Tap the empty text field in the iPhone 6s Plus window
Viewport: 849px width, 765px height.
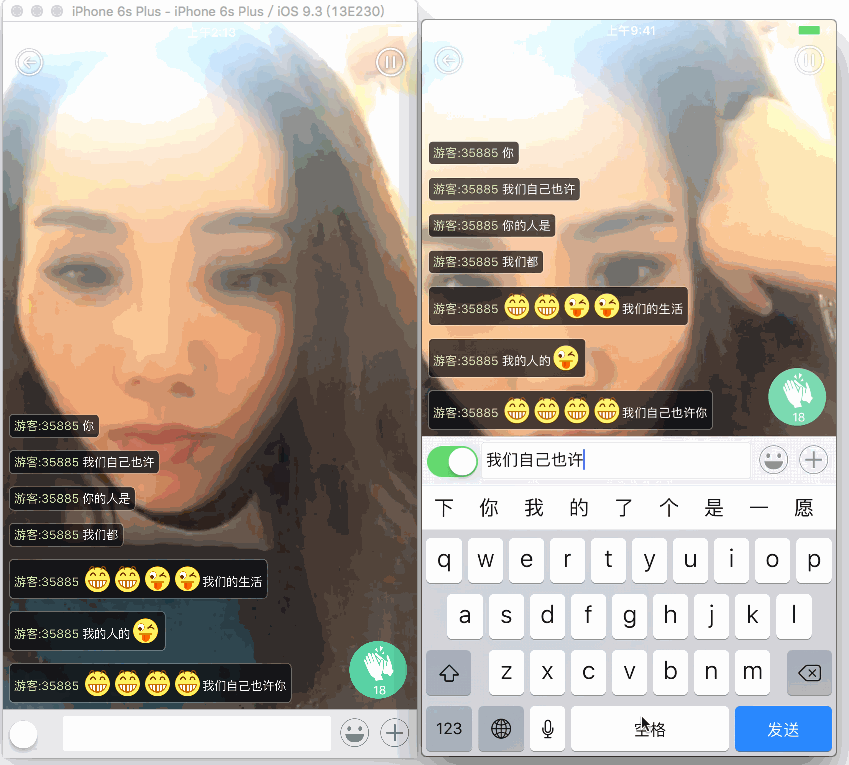click(x=196, y=733)
